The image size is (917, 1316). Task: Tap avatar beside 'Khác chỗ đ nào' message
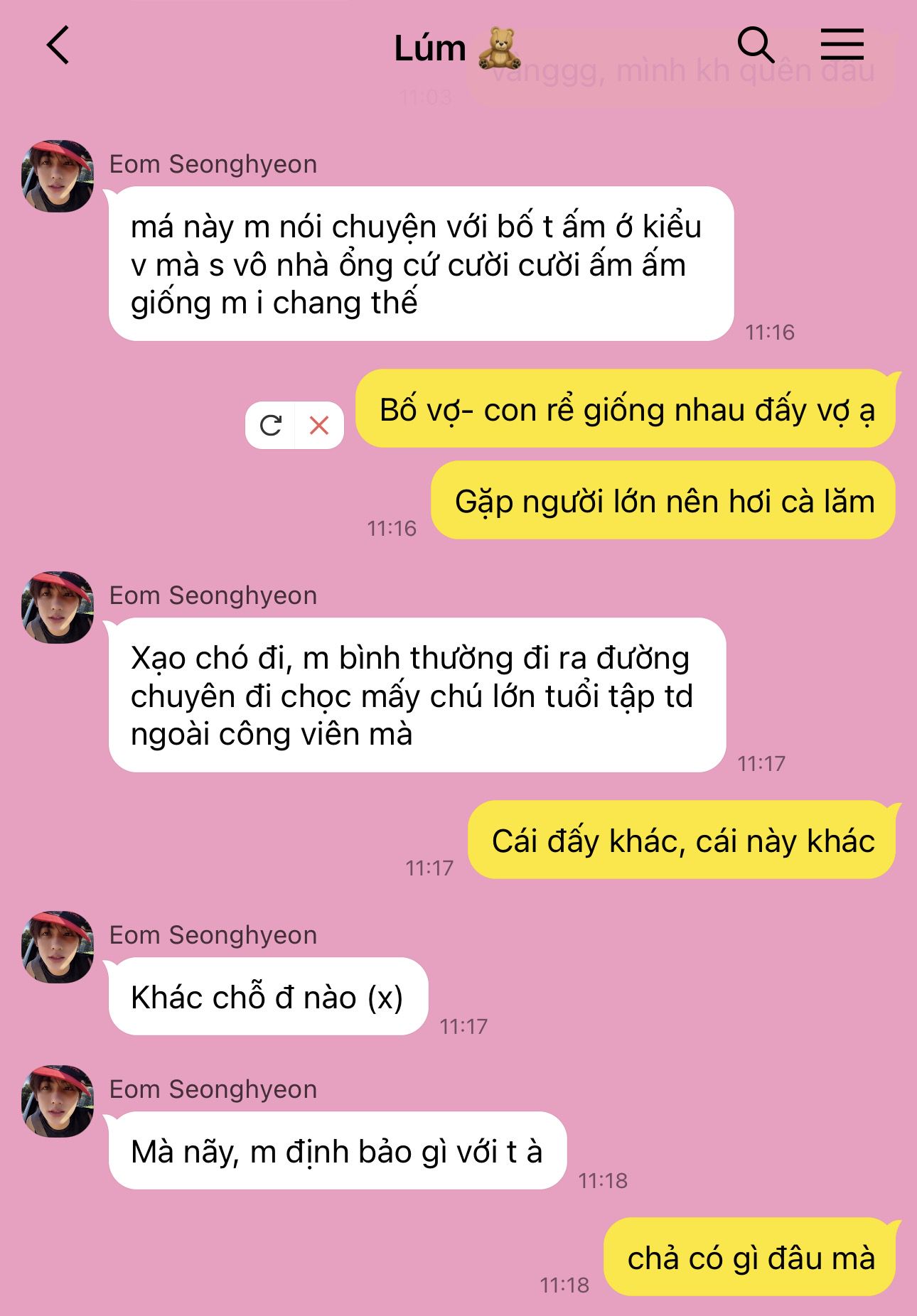coord(58,947)
